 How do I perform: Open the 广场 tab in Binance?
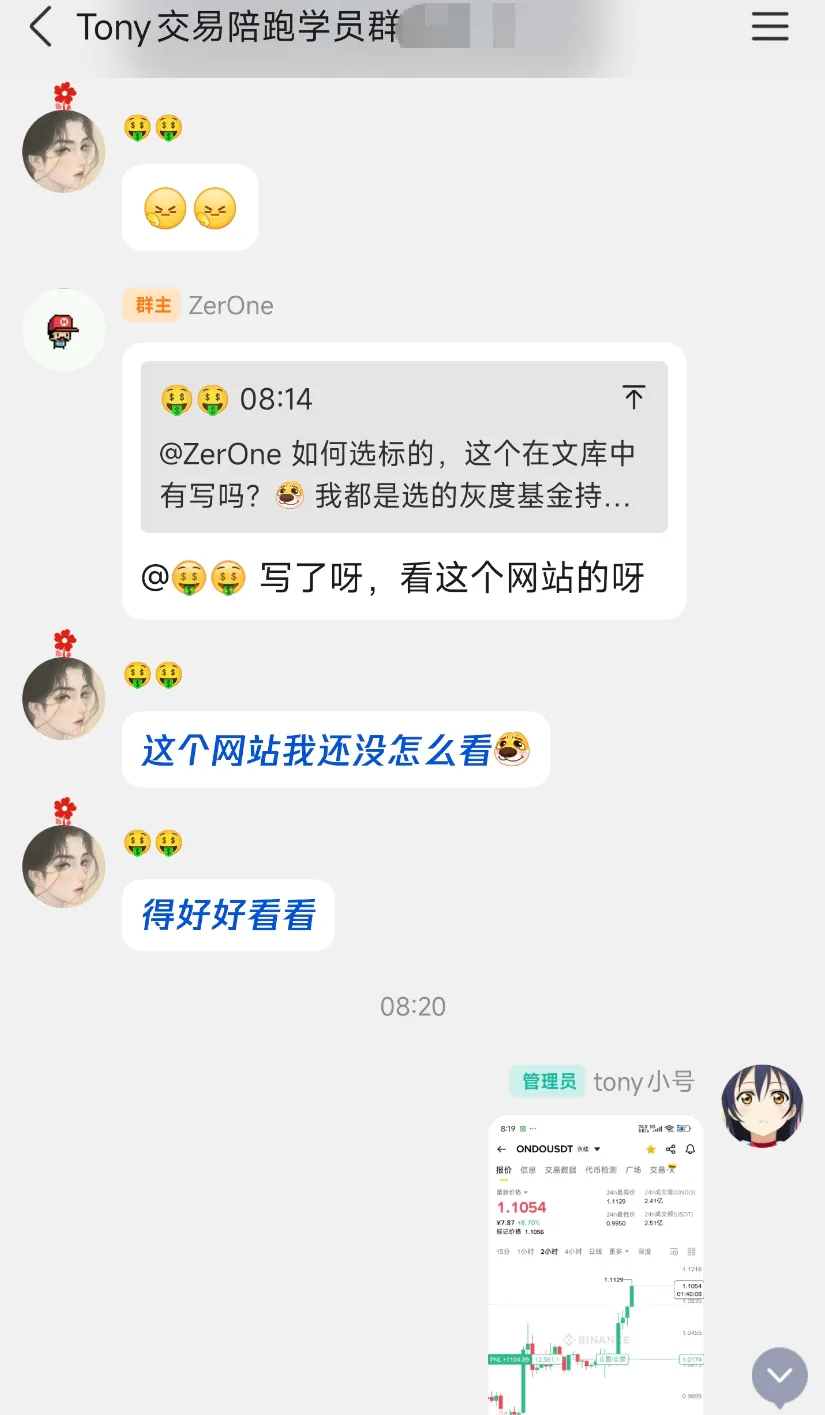tap(633, 1169)
